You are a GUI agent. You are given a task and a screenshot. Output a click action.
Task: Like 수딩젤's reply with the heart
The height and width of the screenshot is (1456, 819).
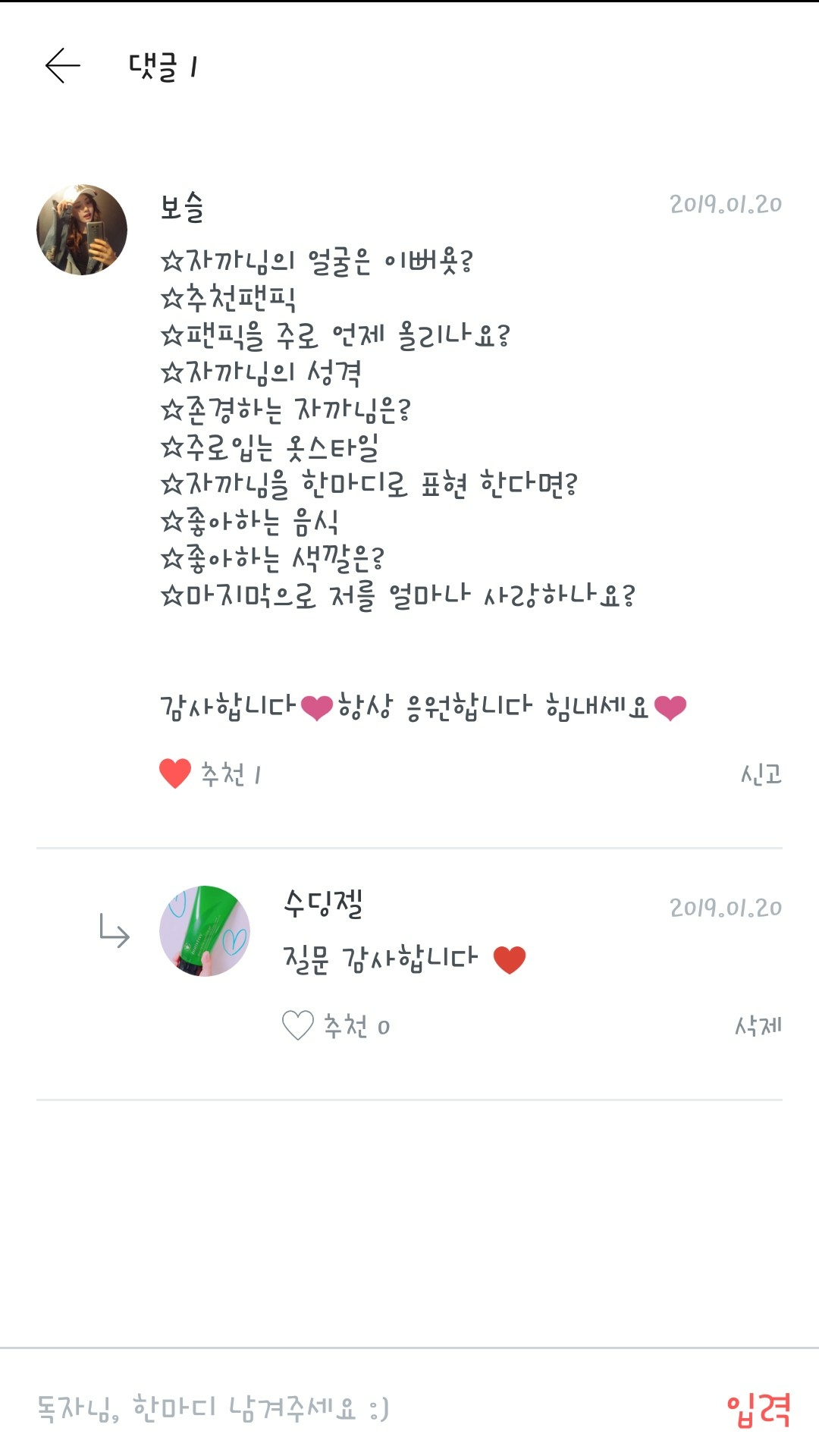297,1026
